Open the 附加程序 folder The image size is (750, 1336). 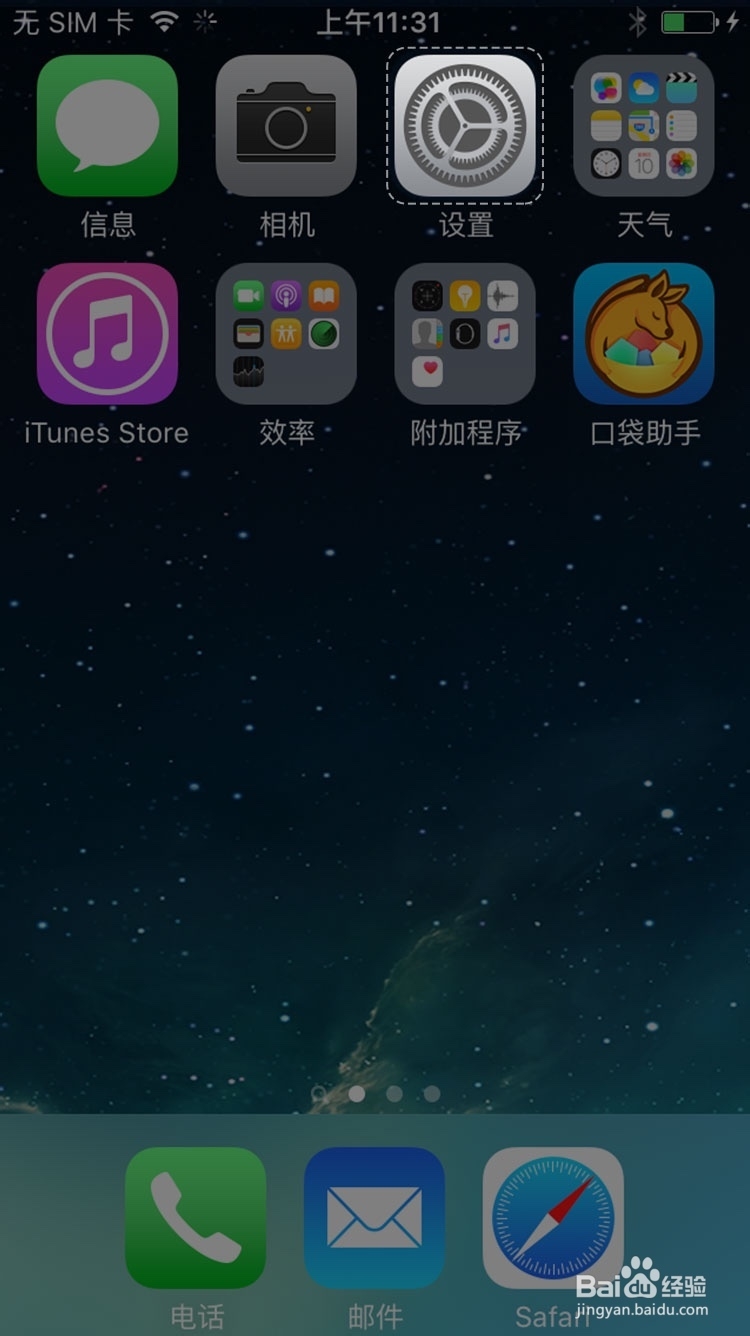point(465,333)
